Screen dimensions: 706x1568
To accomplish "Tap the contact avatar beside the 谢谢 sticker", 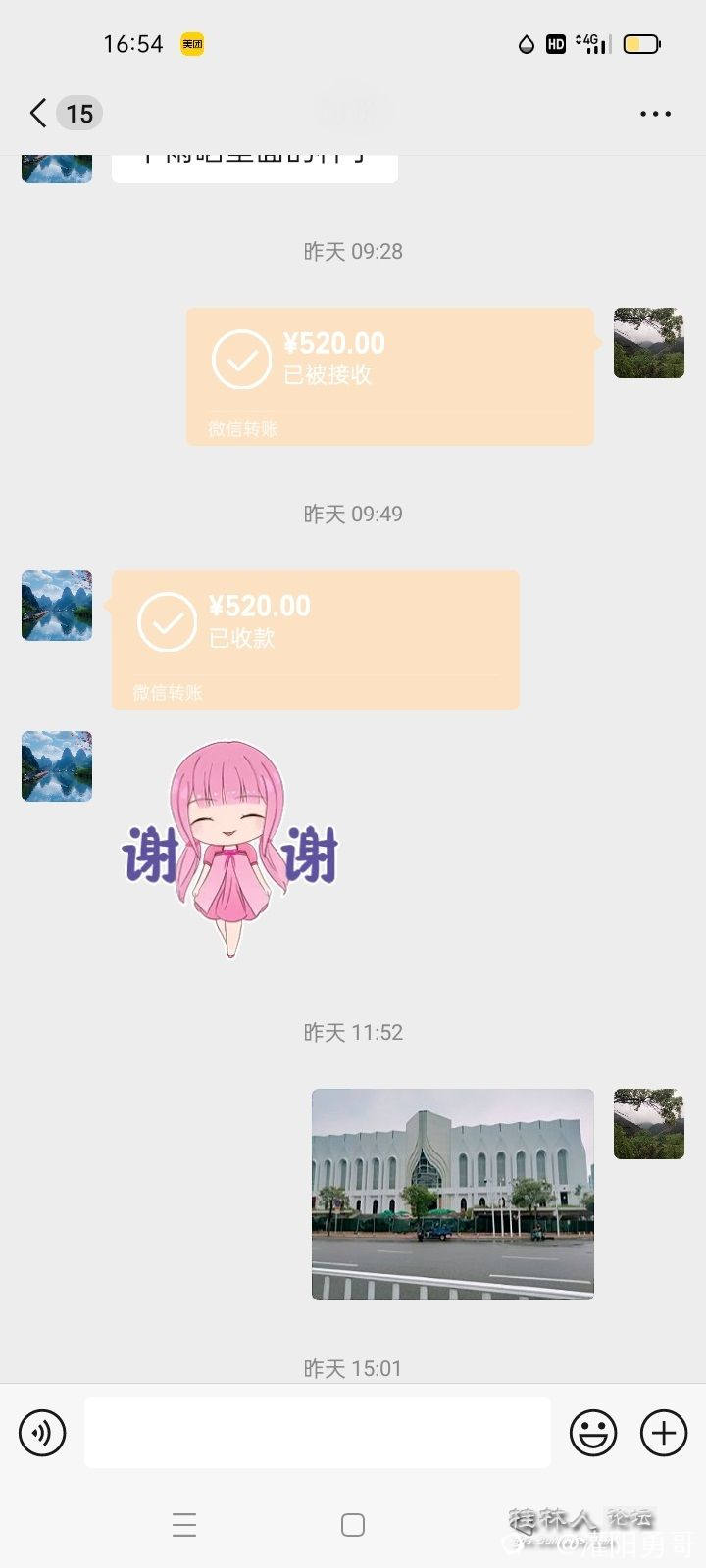I will (x=57, y=766).
